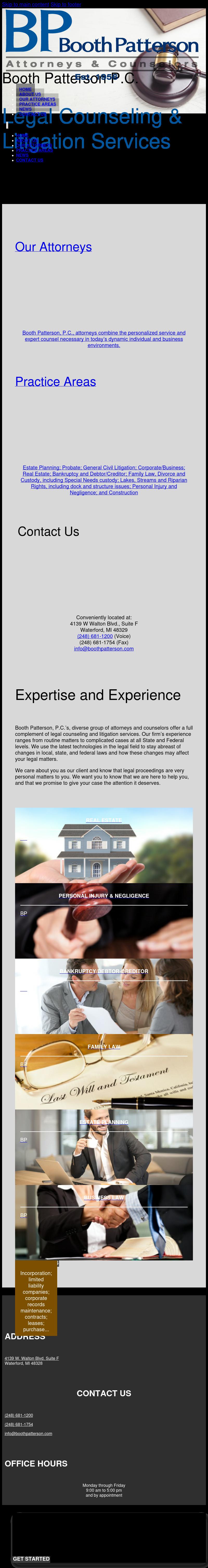Open the Home menu item

coord(25,90)
